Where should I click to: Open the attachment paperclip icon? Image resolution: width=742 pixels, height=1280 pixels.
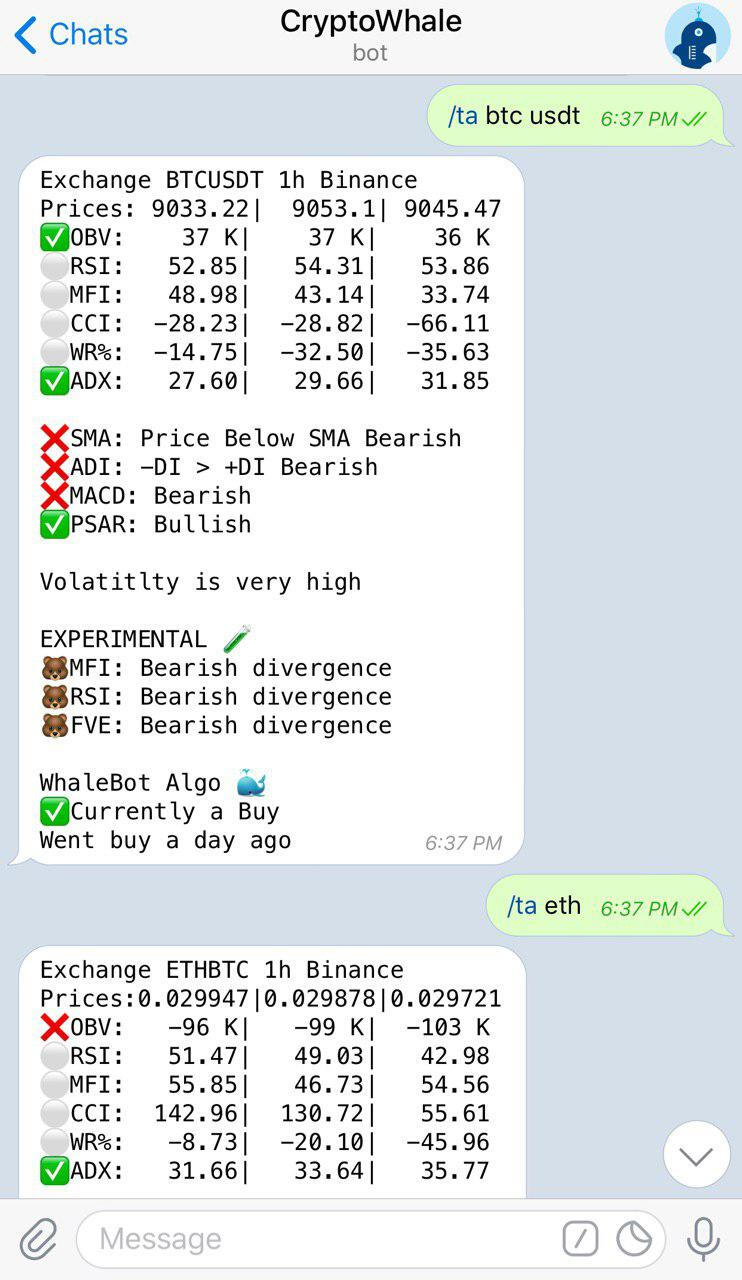pyautogui.click(x=37, y=1239)
